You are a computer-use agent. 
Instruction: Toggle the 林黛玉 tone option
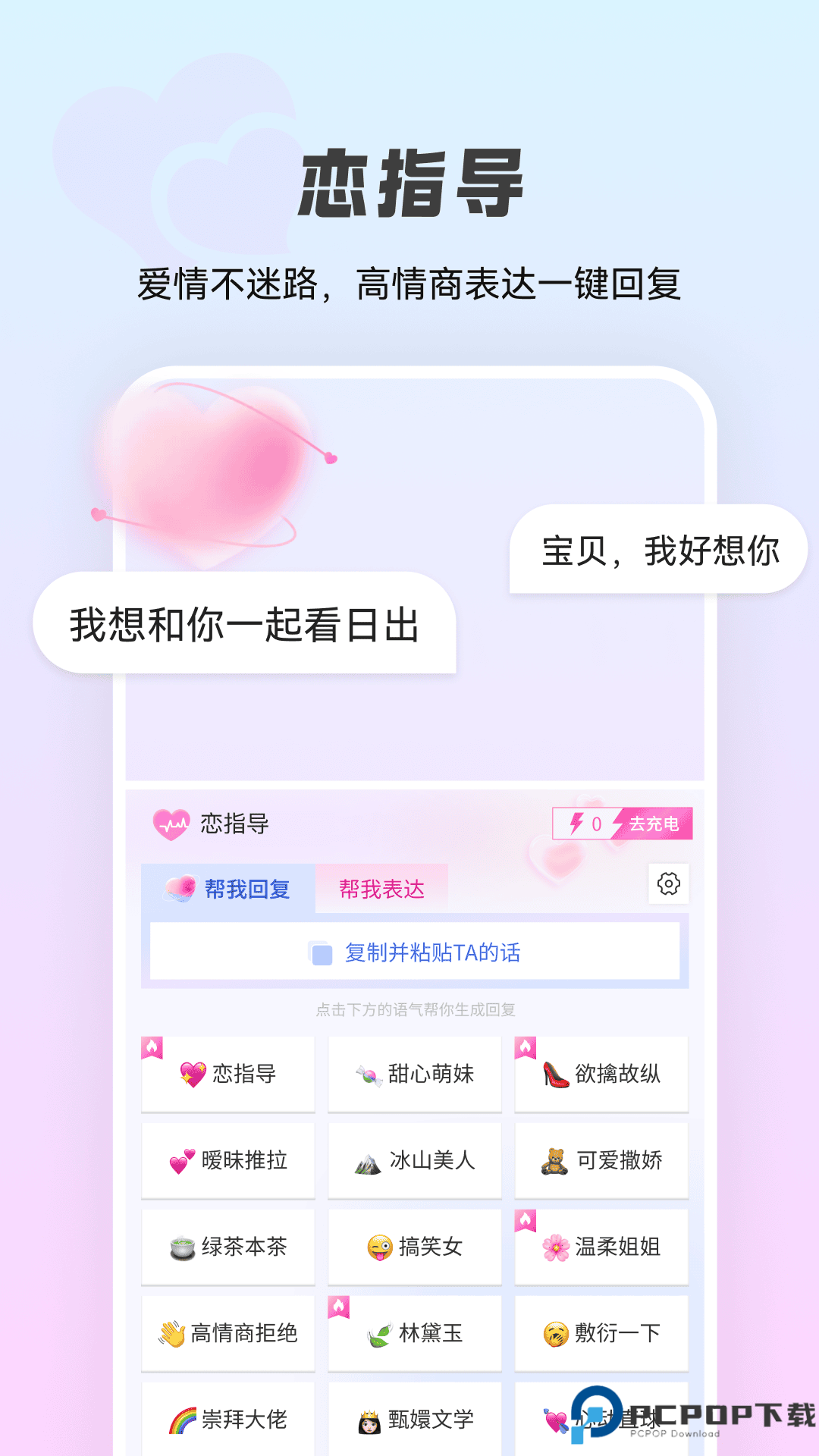click(x=414, y=1334)
